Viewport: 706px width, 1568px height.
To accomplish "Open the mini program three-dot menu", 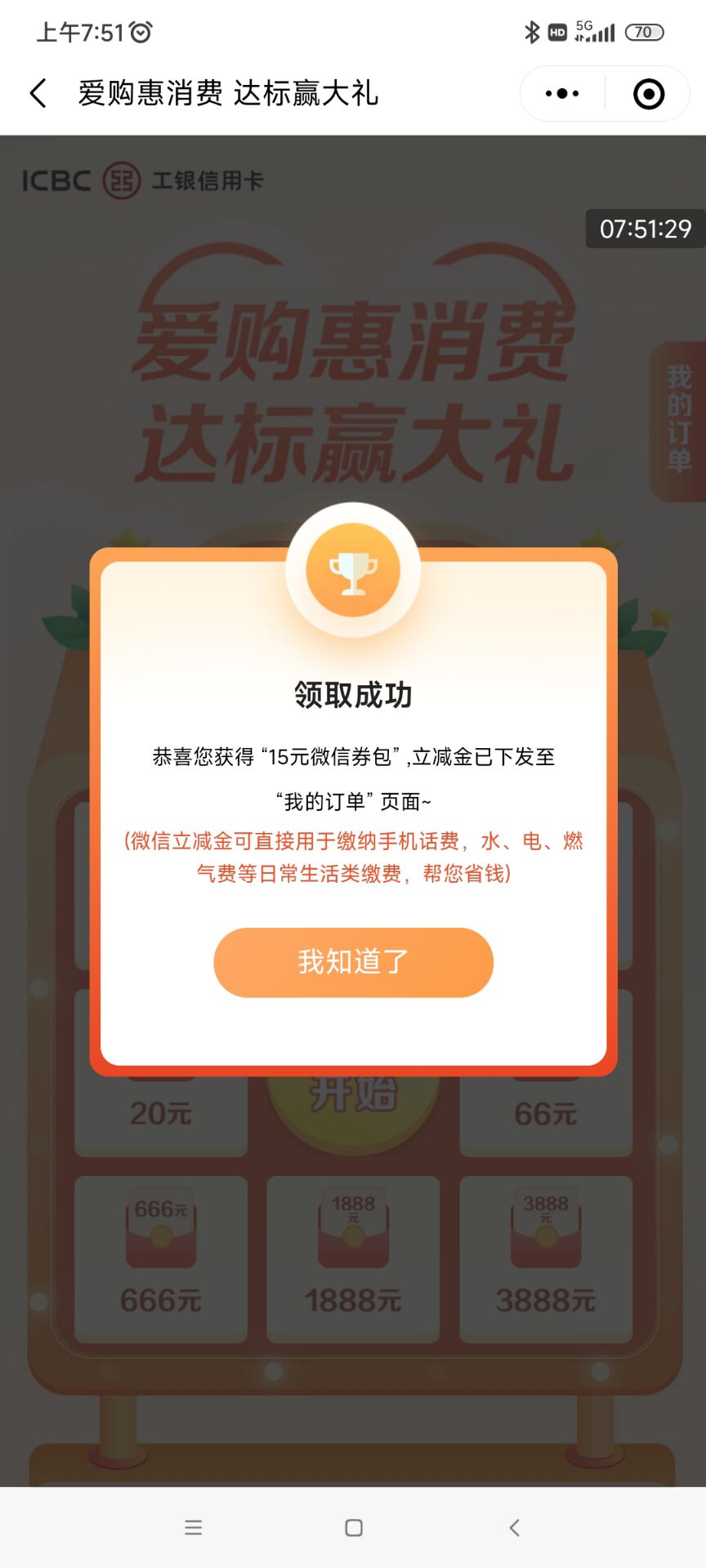I will 562,94.
